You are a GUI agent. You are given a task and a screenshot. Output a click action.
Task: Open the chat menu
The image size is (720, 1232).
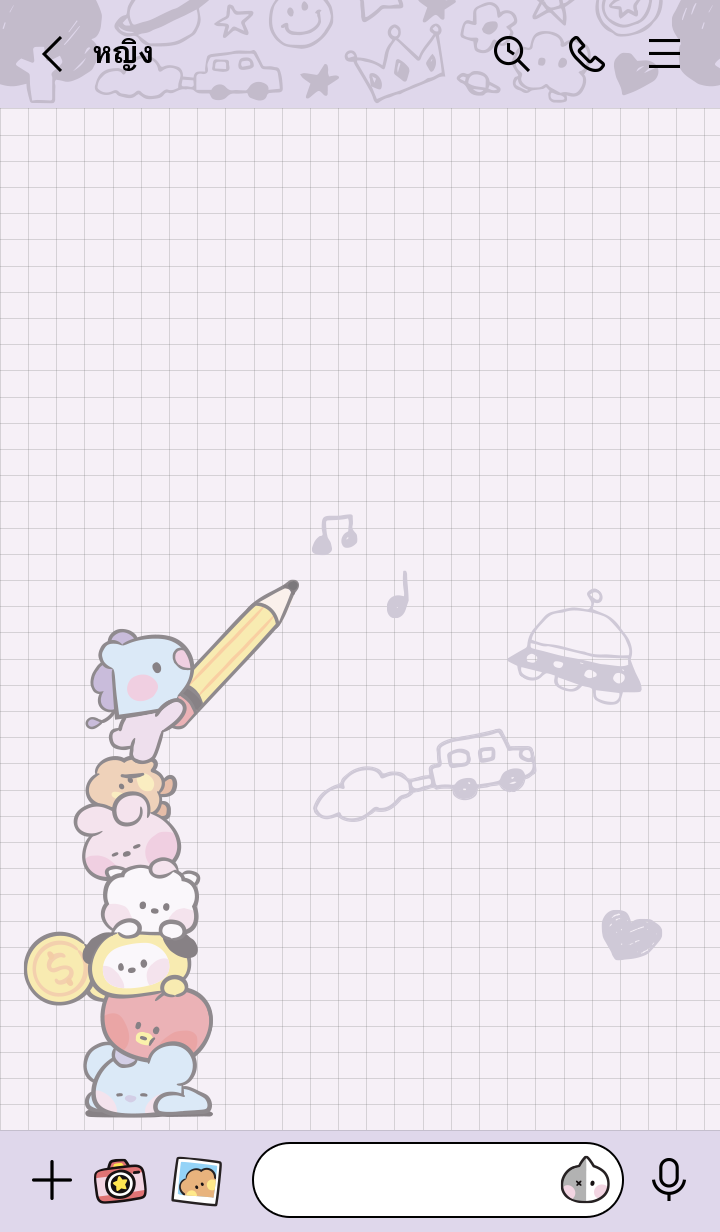pos(664,54)
